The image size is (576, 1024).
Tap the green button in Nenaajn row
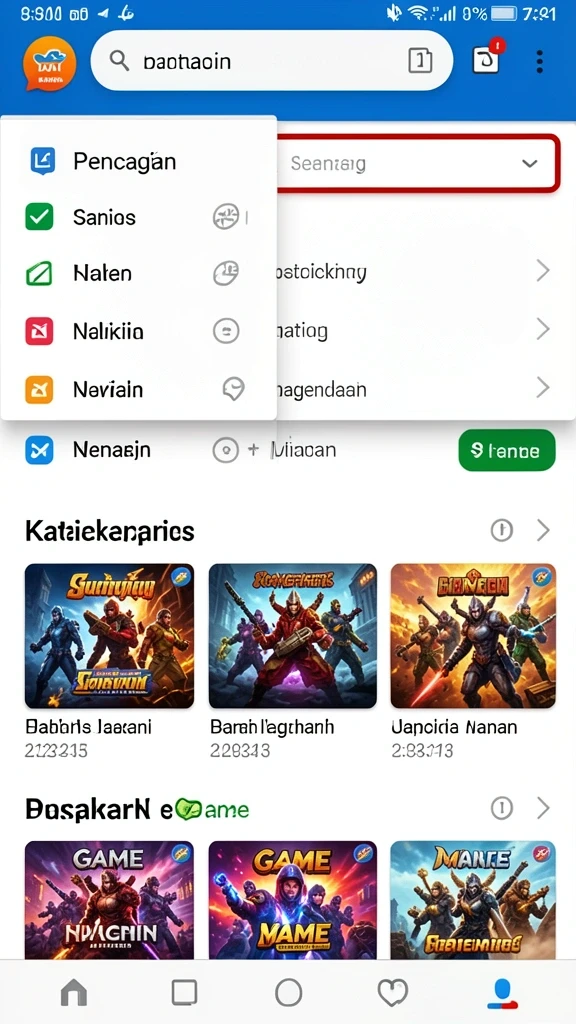pyautogui.click(x=507, y=450)
